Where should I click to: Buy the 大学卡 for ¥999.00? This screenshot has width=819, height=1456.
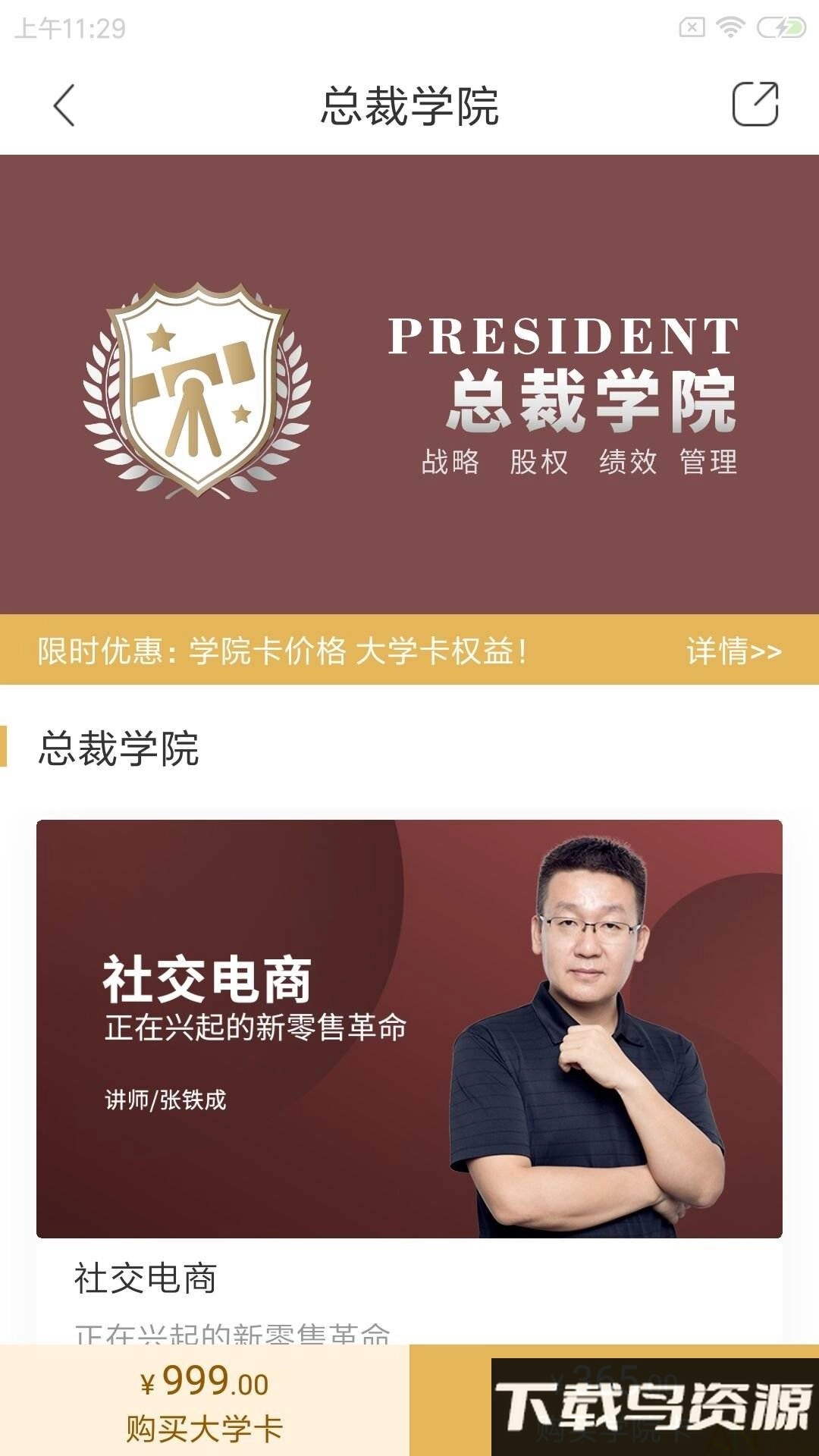205,1401
